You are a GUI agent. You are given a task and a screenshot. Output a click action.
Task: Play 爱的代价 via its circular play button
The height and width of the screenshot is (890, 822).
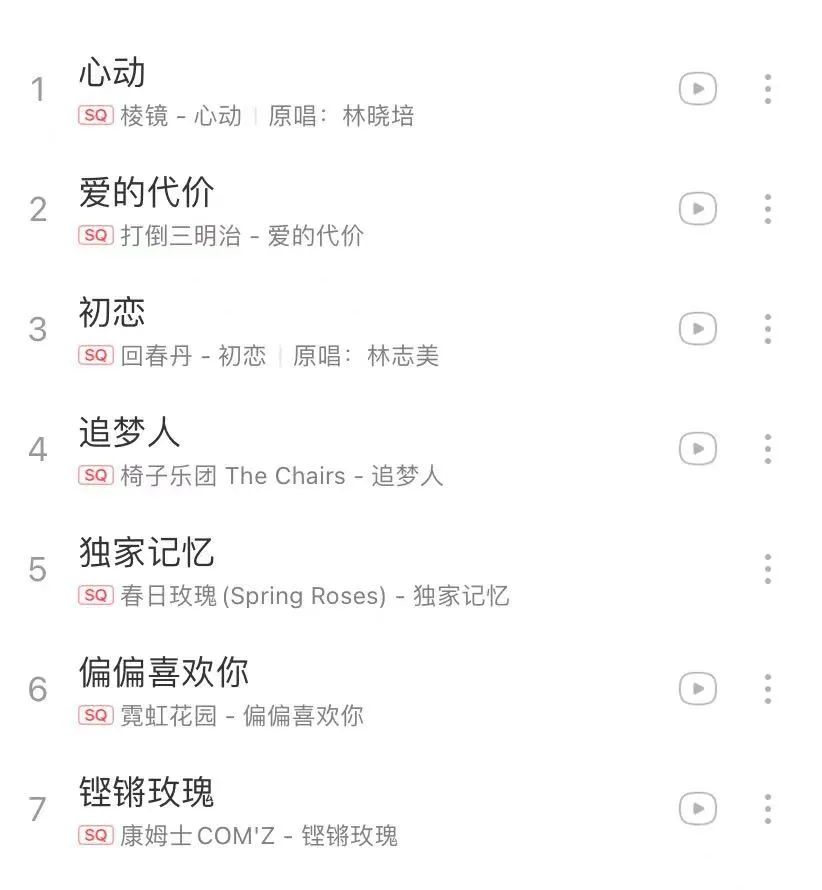697,208
